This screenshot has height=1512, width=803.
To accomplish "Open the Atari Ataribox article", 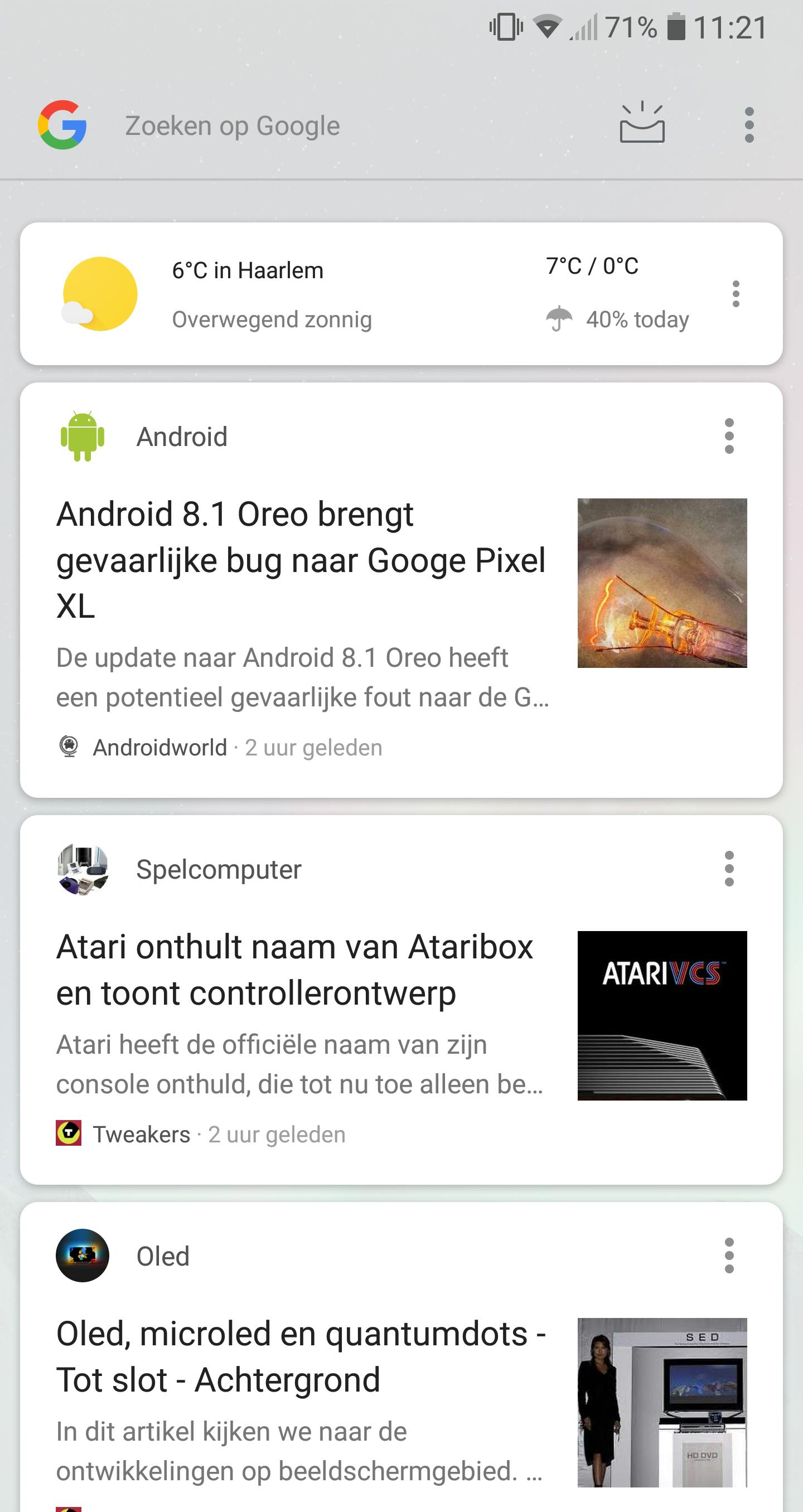I will point(293,970).
